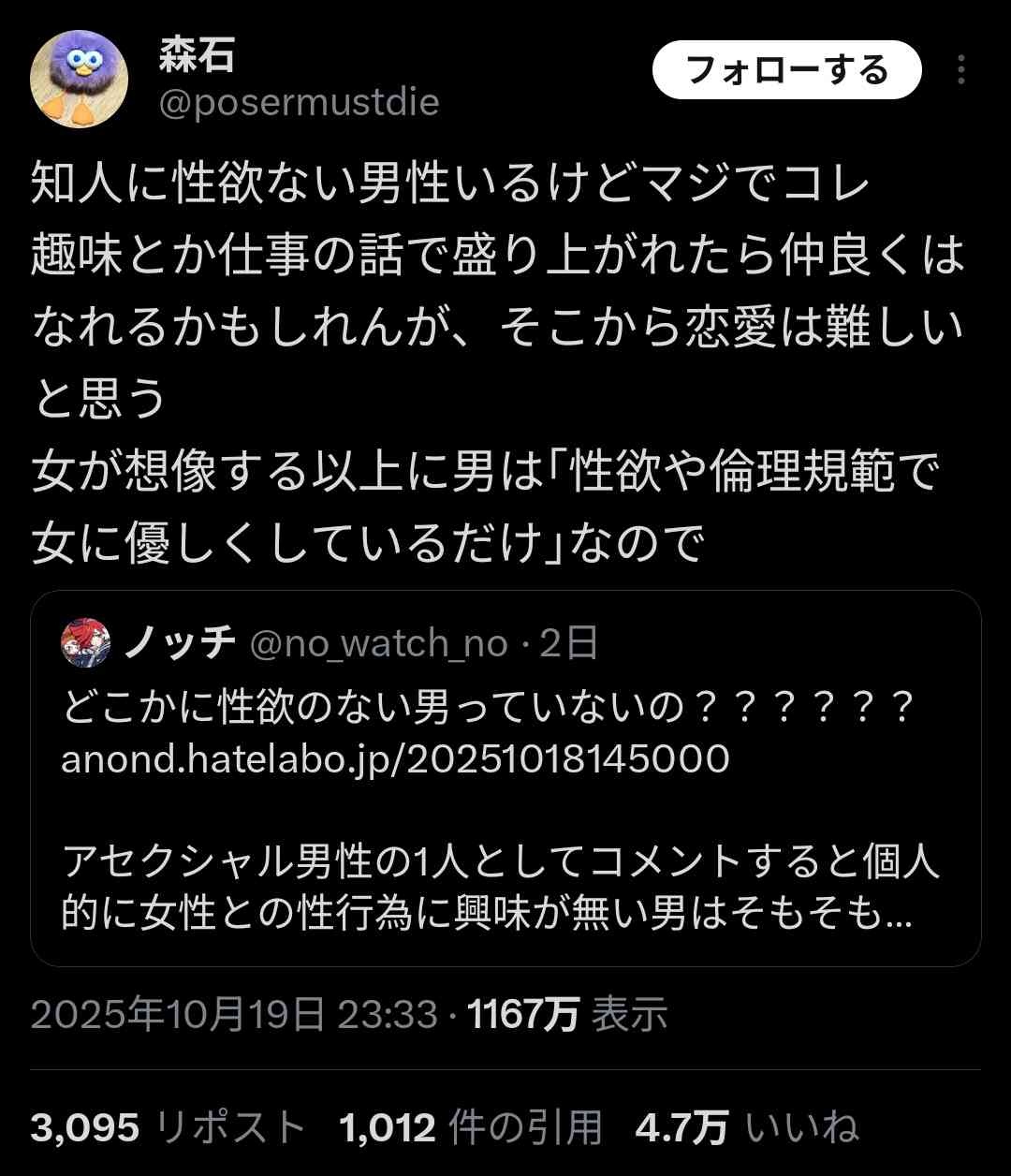The height and width of the screenshot is (1176, 1011).
Task: Open the @posermustdie handle
Action: pyautogui.click(x=299, y=102)
